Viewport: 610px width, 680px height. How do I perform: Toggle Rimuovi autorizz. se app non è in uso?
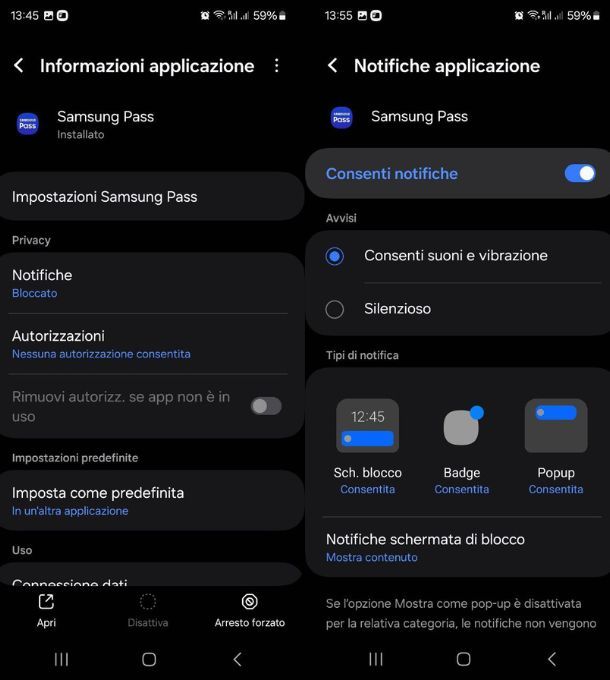[265, 406]
